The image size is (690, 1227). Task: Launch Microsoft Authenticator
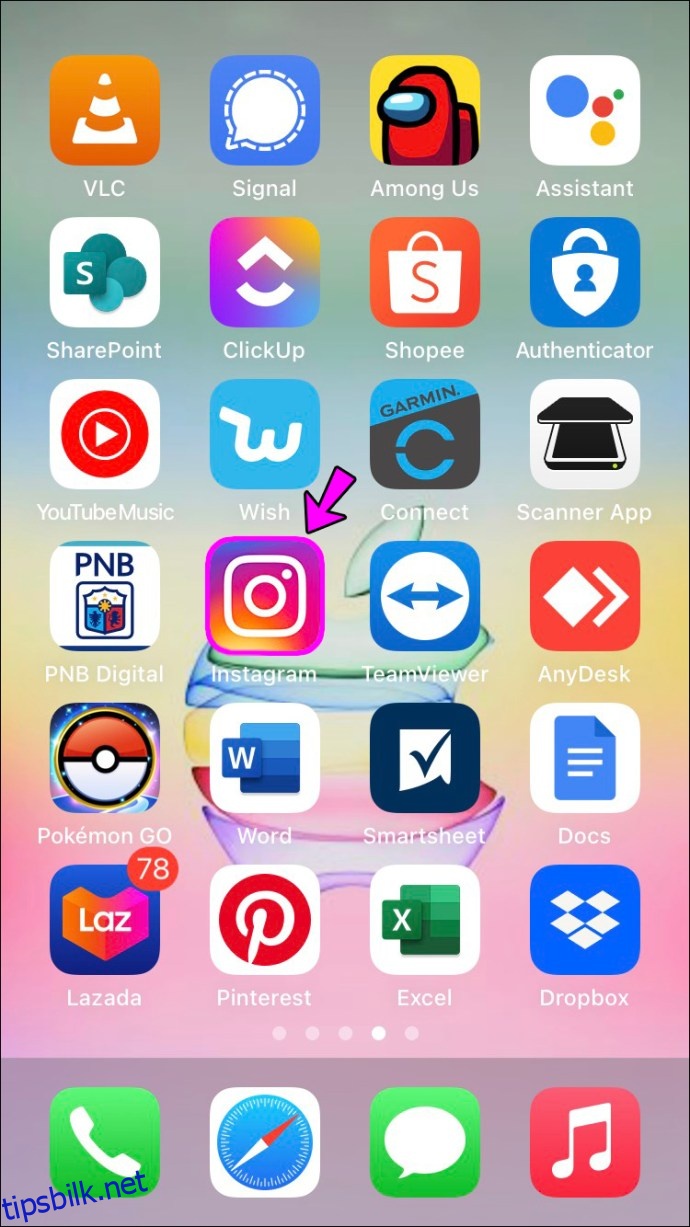pos(585,272)
